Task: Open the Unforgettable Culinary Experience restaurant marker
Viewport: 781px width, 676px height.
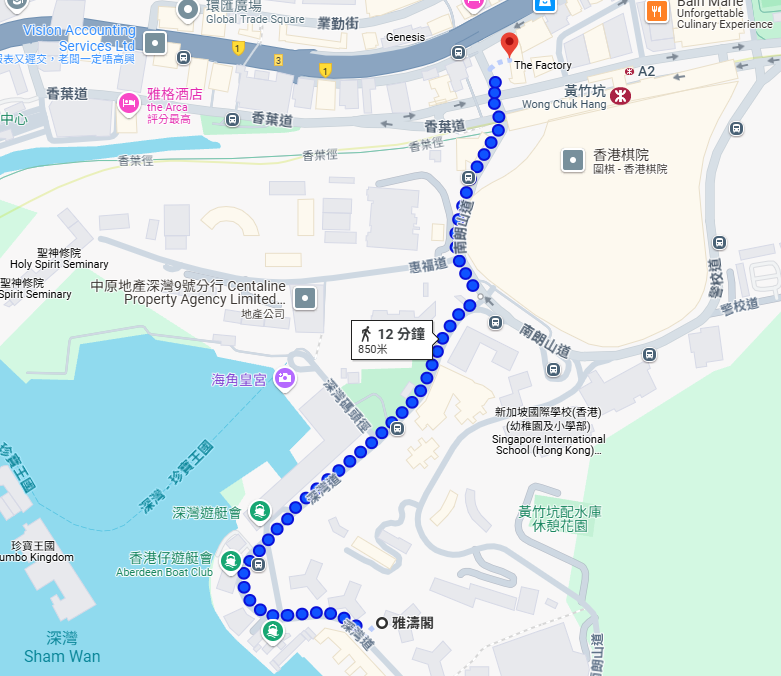Action: [x=657, y=12]
